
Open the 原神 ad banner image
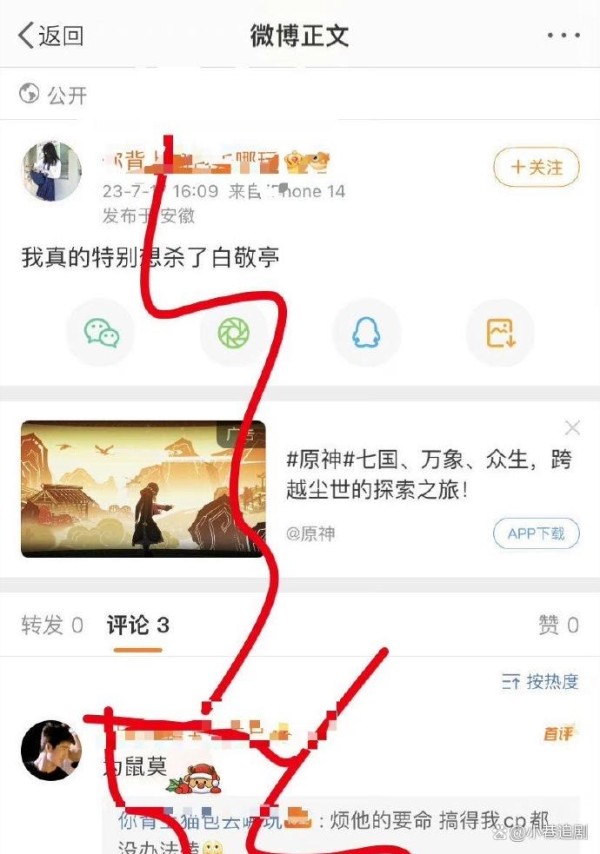tap(143, 488)
